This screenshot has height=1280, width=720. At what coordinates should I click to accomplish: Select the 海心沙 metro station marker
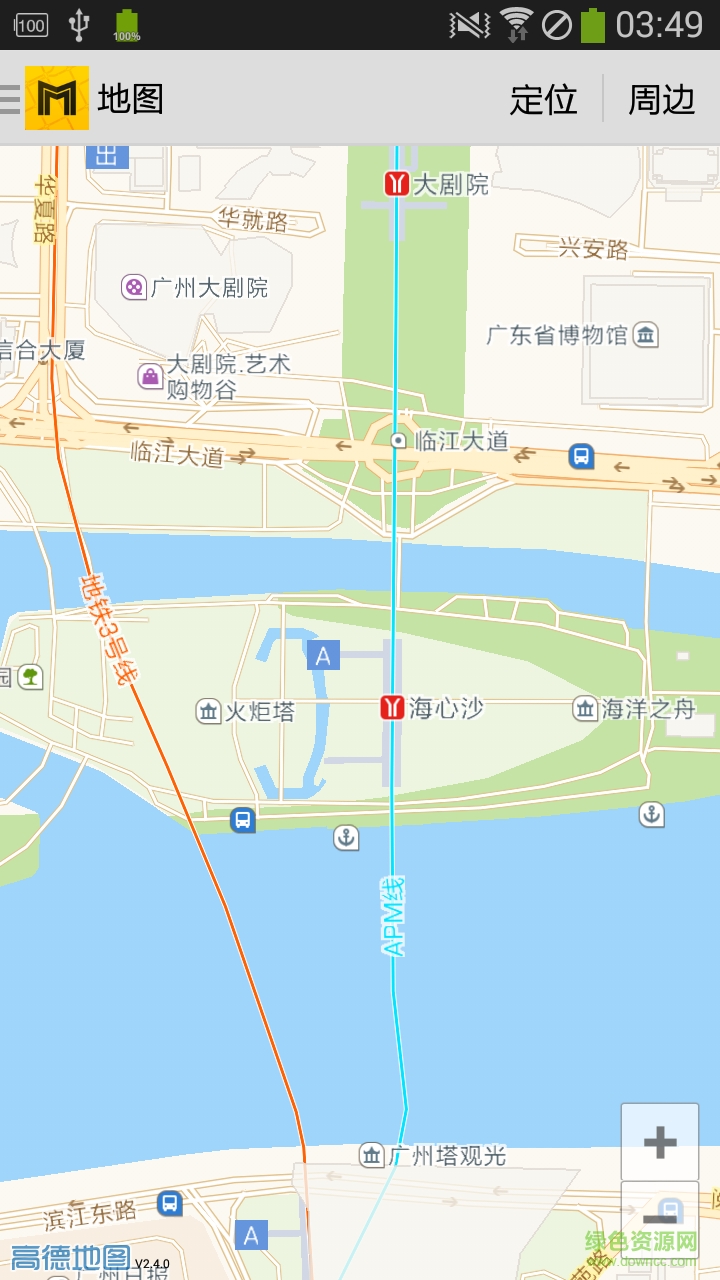click(392, 708)
